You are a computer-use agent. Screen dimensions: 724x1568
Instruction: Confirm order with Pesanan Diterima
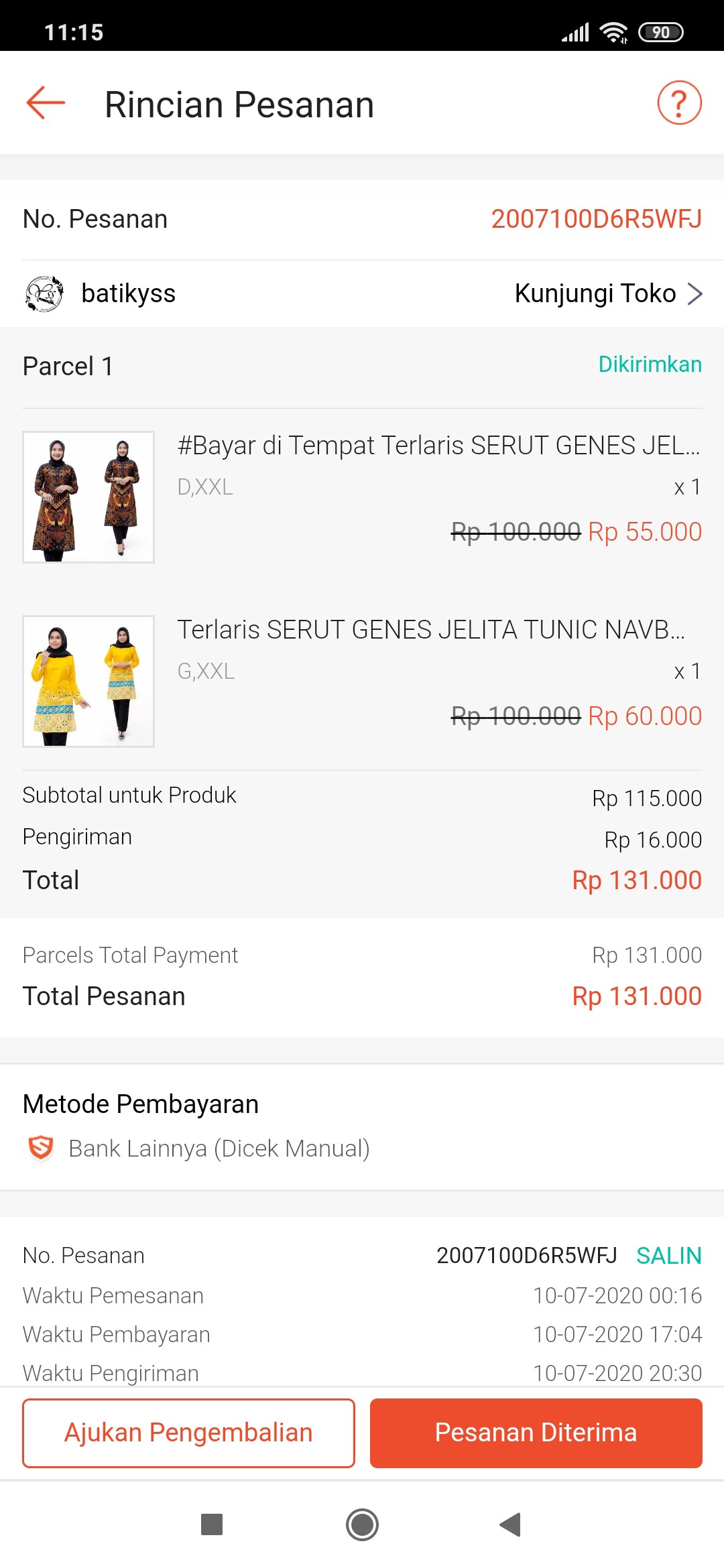[x=536, y=1432]
